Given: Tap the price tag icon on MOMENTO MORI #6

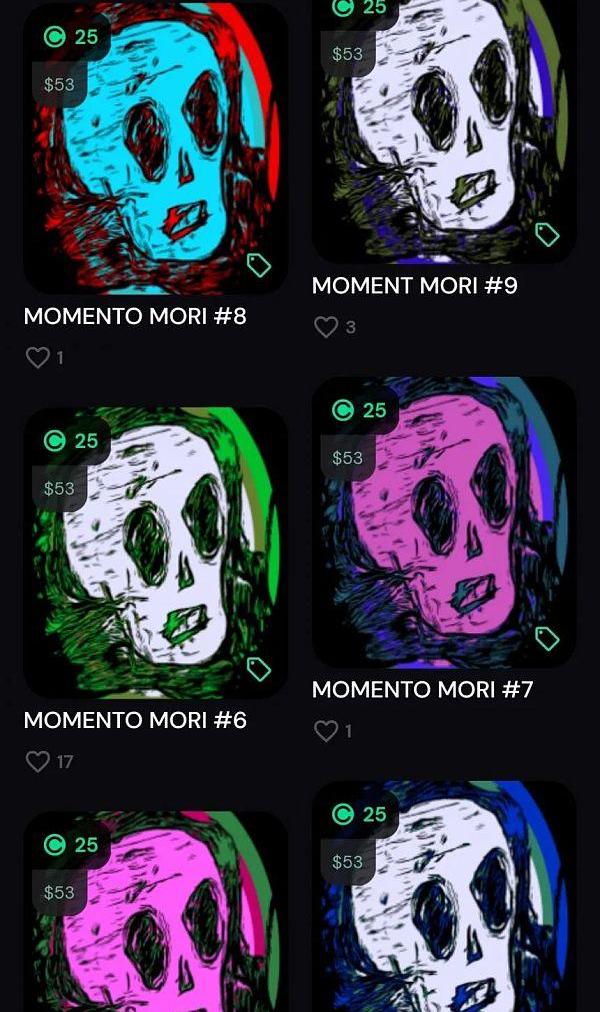Looking at the screenshot, I should [x=259, y=669].
